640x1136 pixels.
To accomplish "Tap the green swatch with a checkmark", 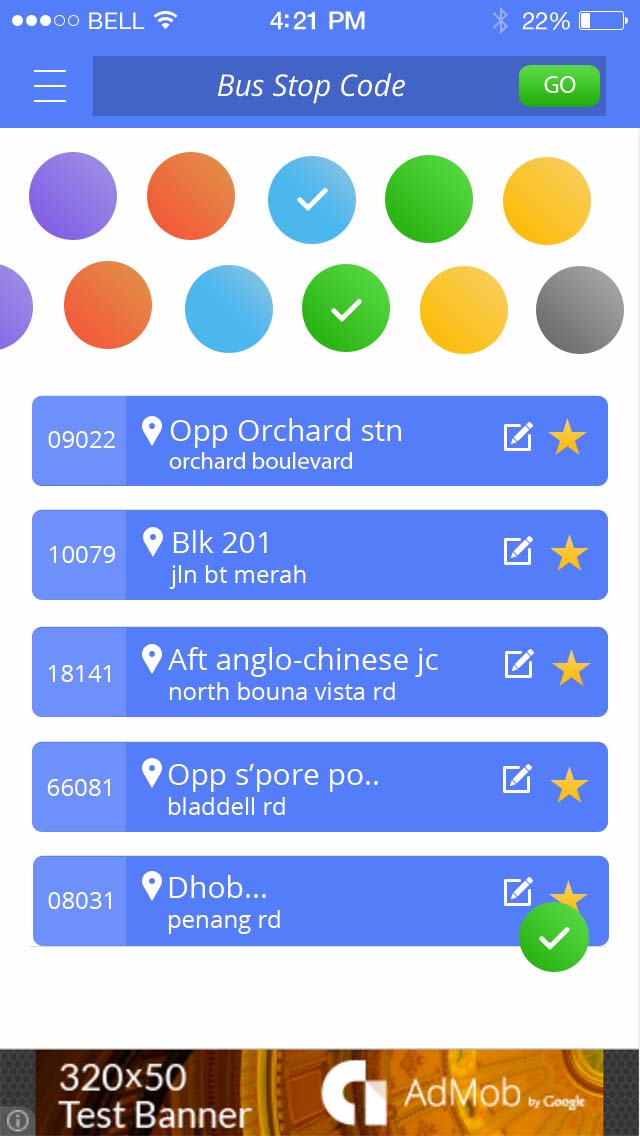I will 346,310.
